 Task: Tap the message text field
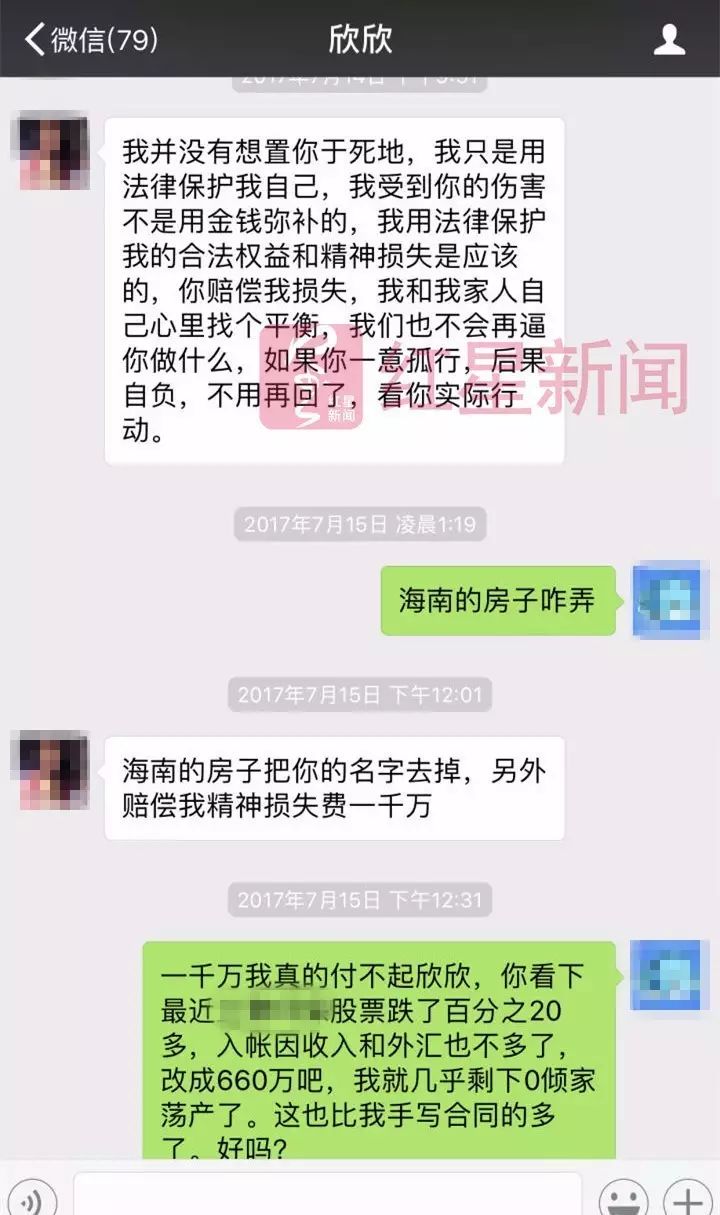point(327,1196)
